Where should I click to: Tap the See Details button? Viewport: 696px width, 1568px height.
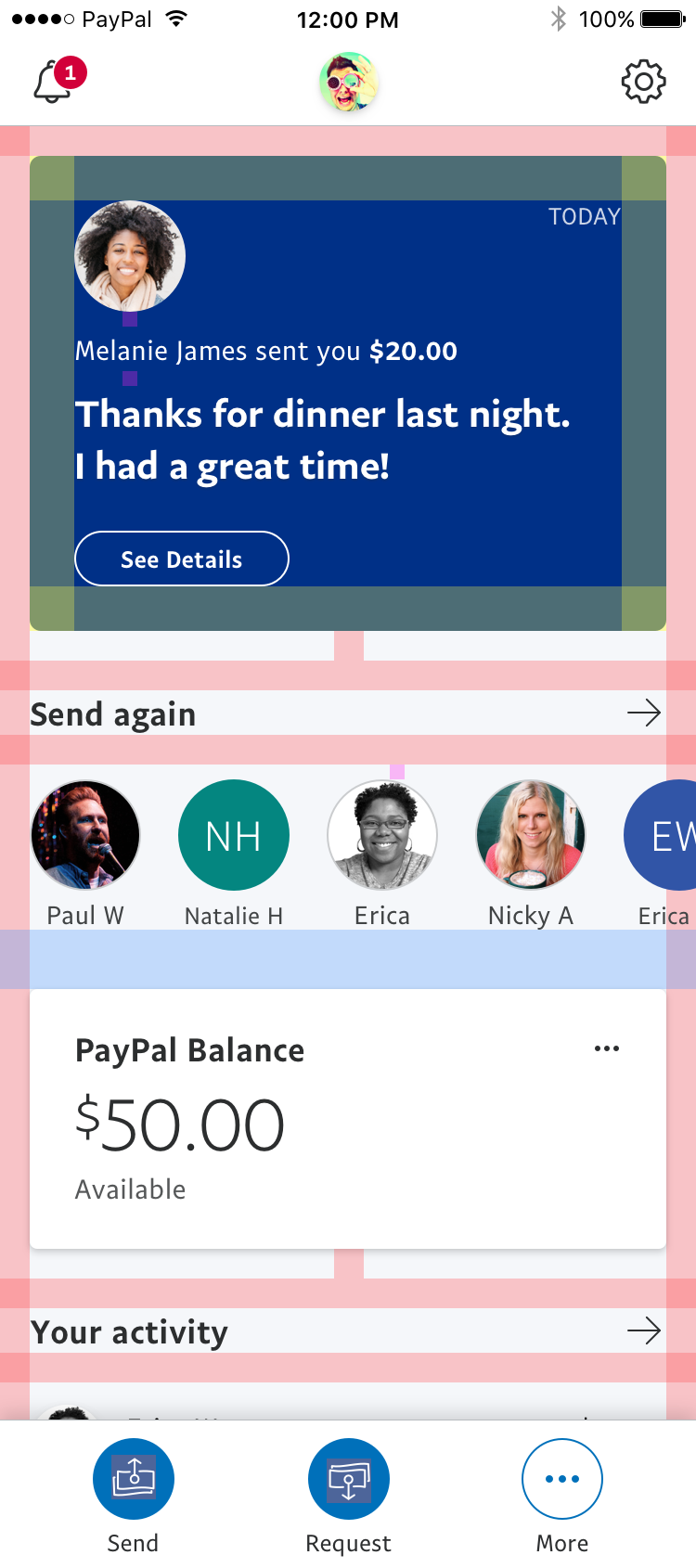[x=182, y=559]
